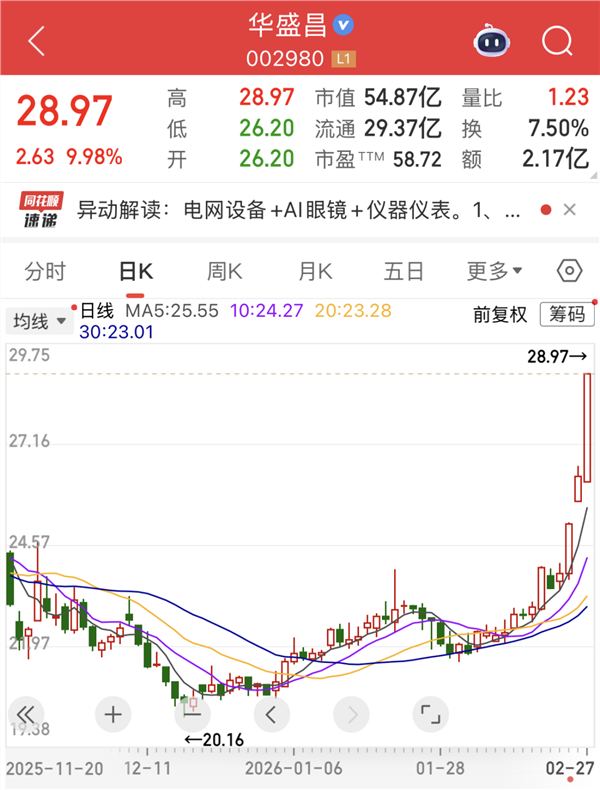Jump to earliest K-line with double-left arrow
Viewport: 600px width, 790px height.
coord(26,714)
